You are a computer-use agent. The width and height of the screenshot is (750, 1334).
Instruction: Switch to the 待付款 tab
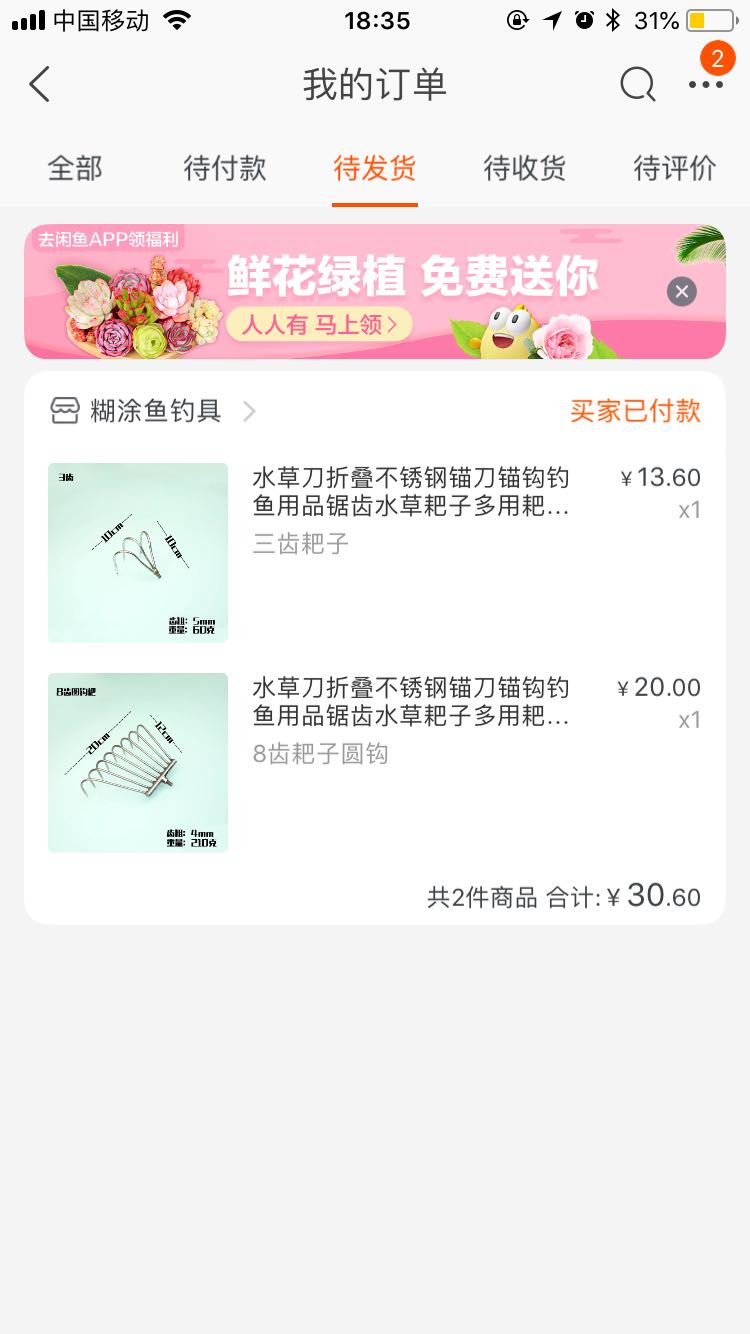[225, 168]
